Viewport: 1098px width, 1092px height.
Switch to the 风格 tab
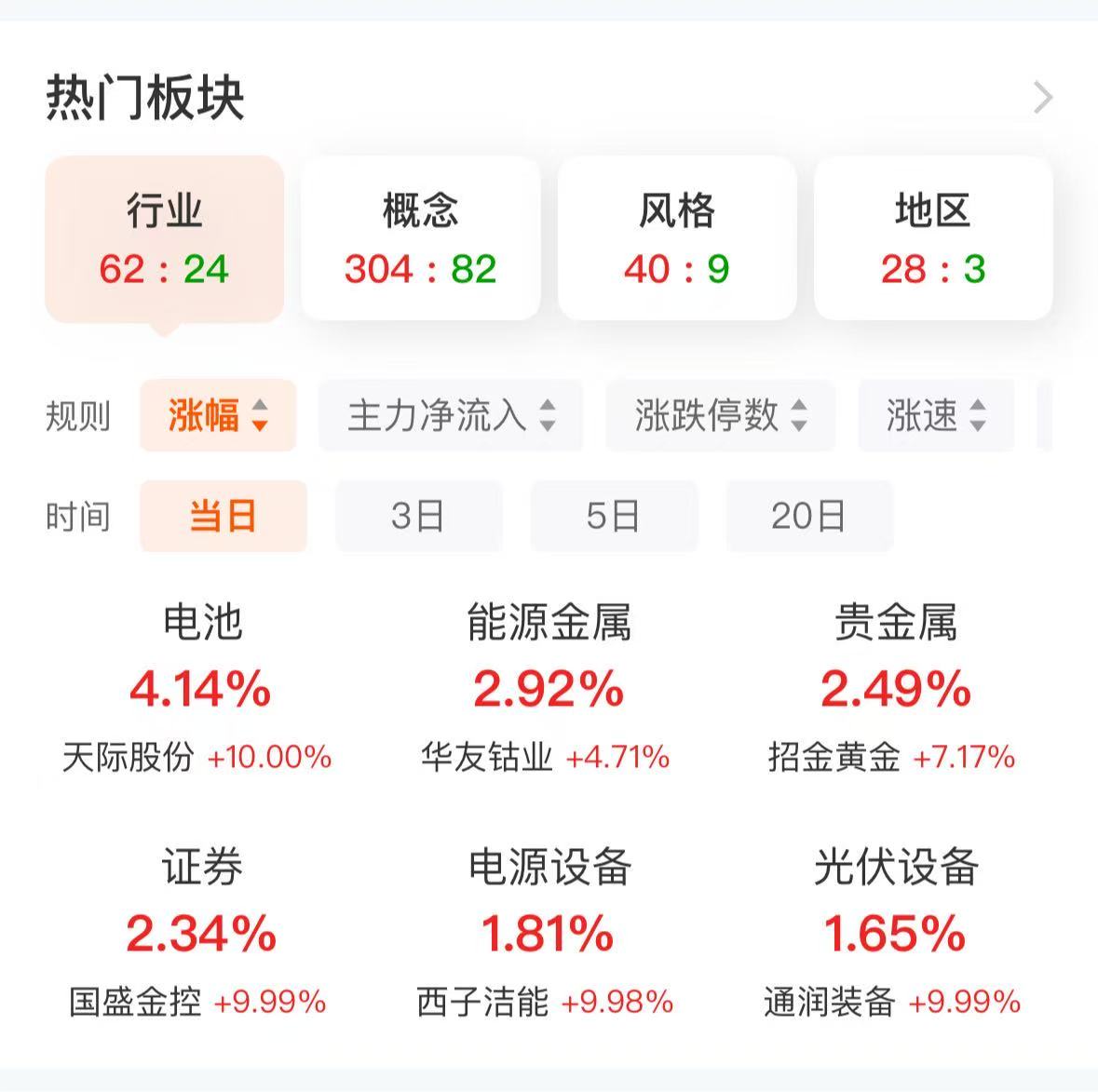click(677, 239)
